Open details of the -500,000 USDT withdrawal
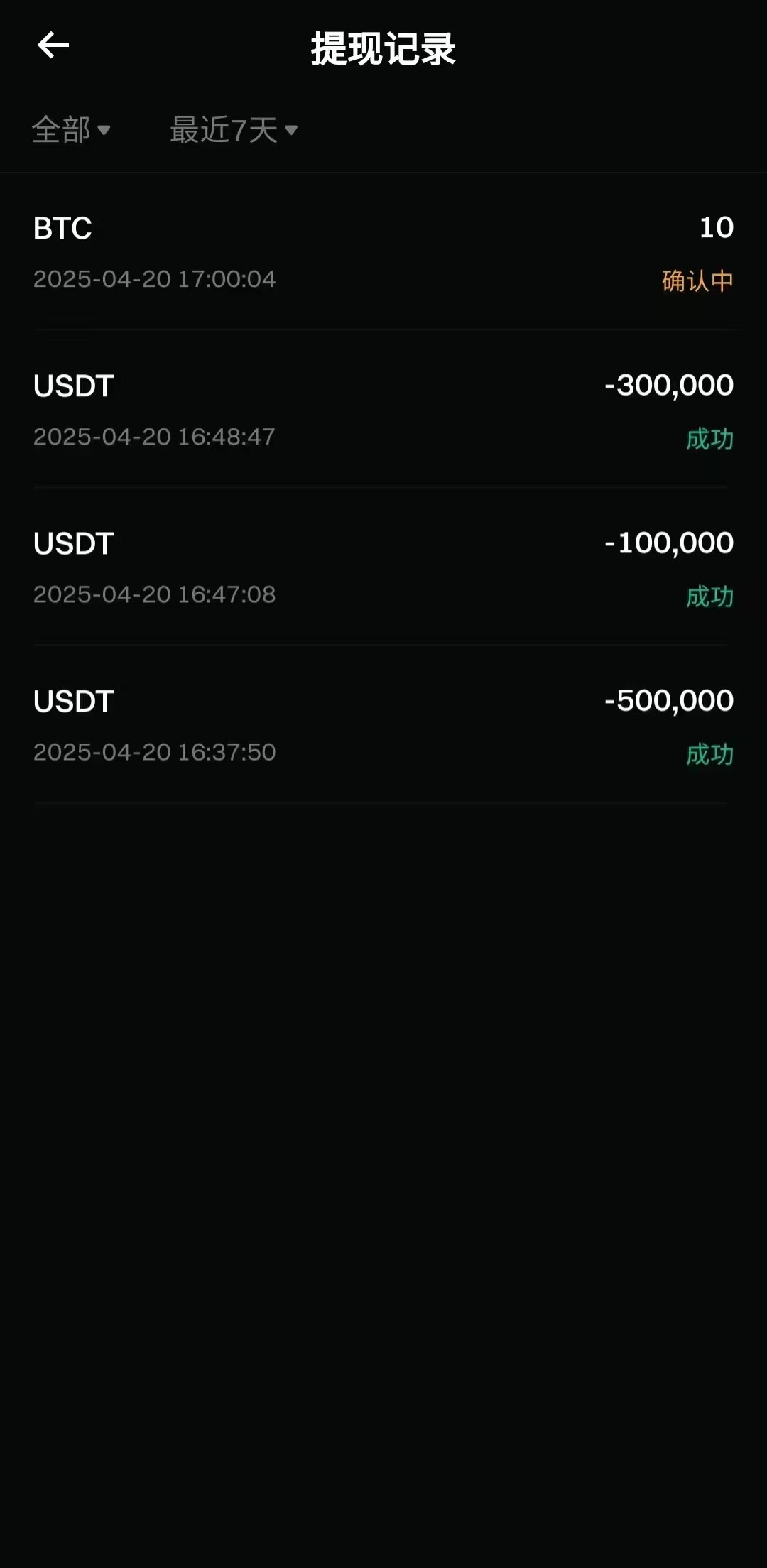767x1568 pixels. pos(383,726)
